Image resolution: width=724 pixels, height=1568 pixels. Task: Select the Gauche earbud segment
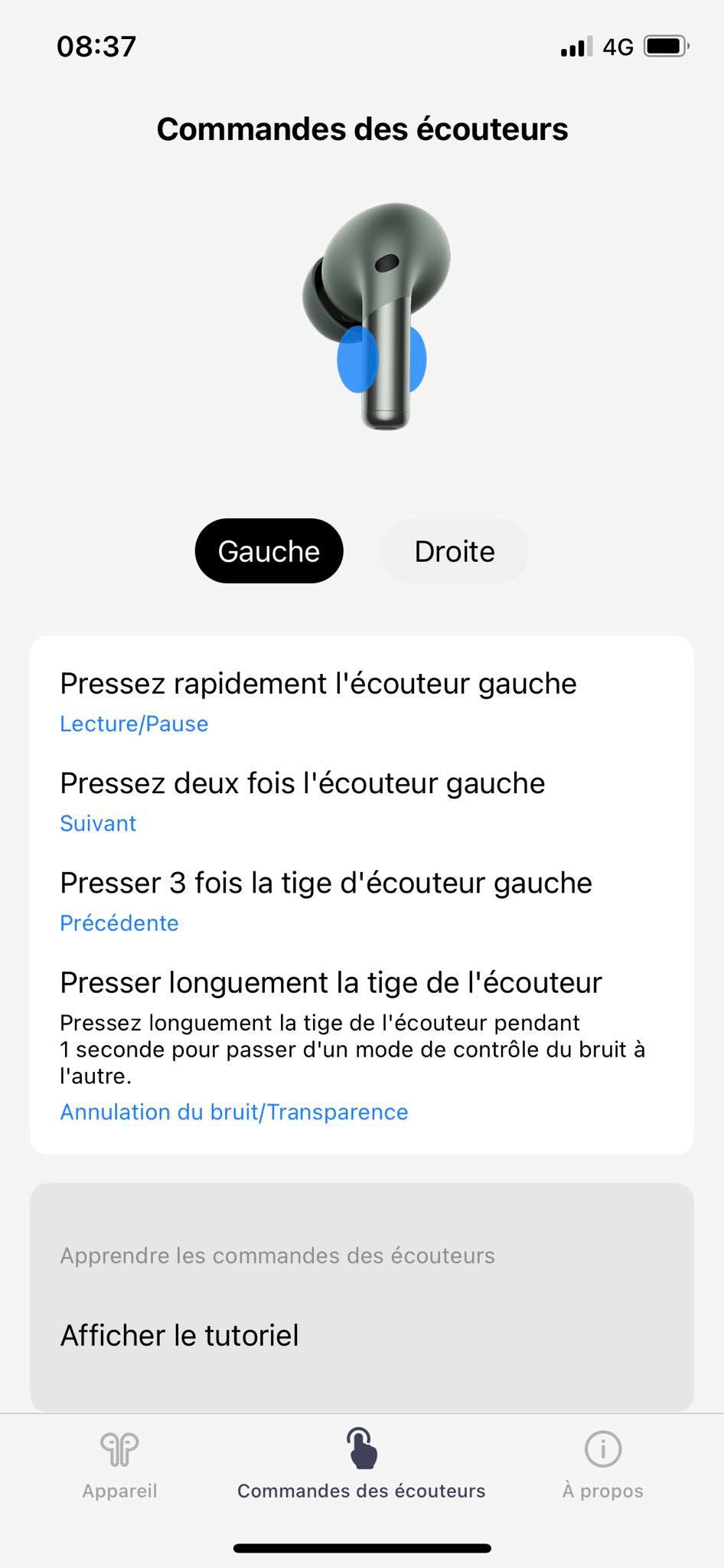pos(269,551)
